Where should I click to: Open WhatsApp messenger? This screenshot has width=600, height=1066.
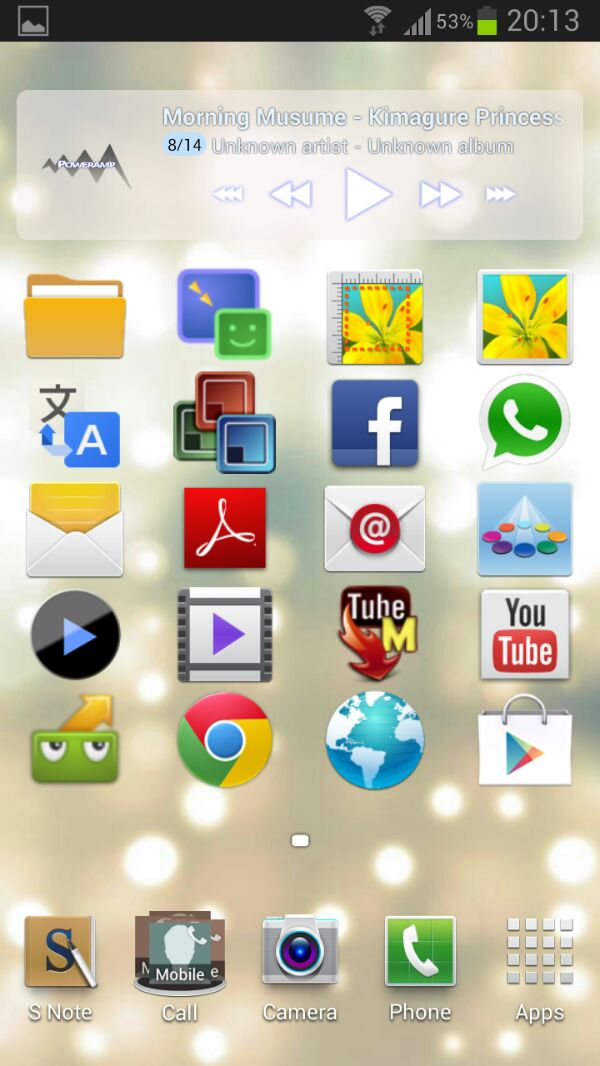point(524,422)
